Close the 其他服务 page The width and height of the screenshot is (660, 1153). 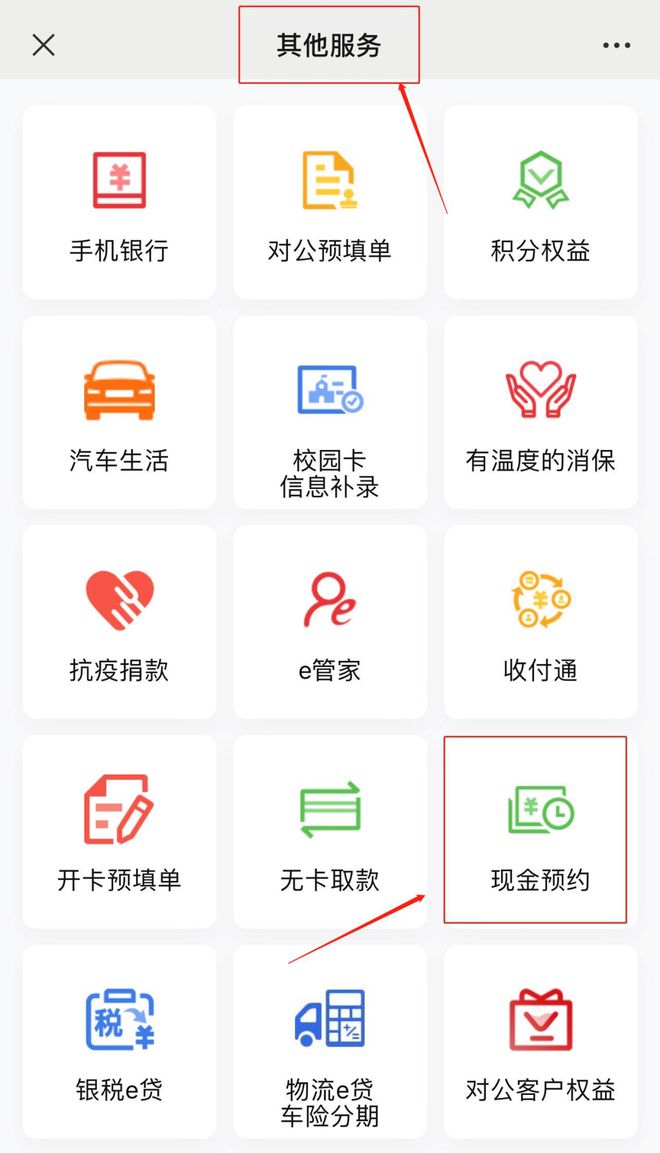43,45
